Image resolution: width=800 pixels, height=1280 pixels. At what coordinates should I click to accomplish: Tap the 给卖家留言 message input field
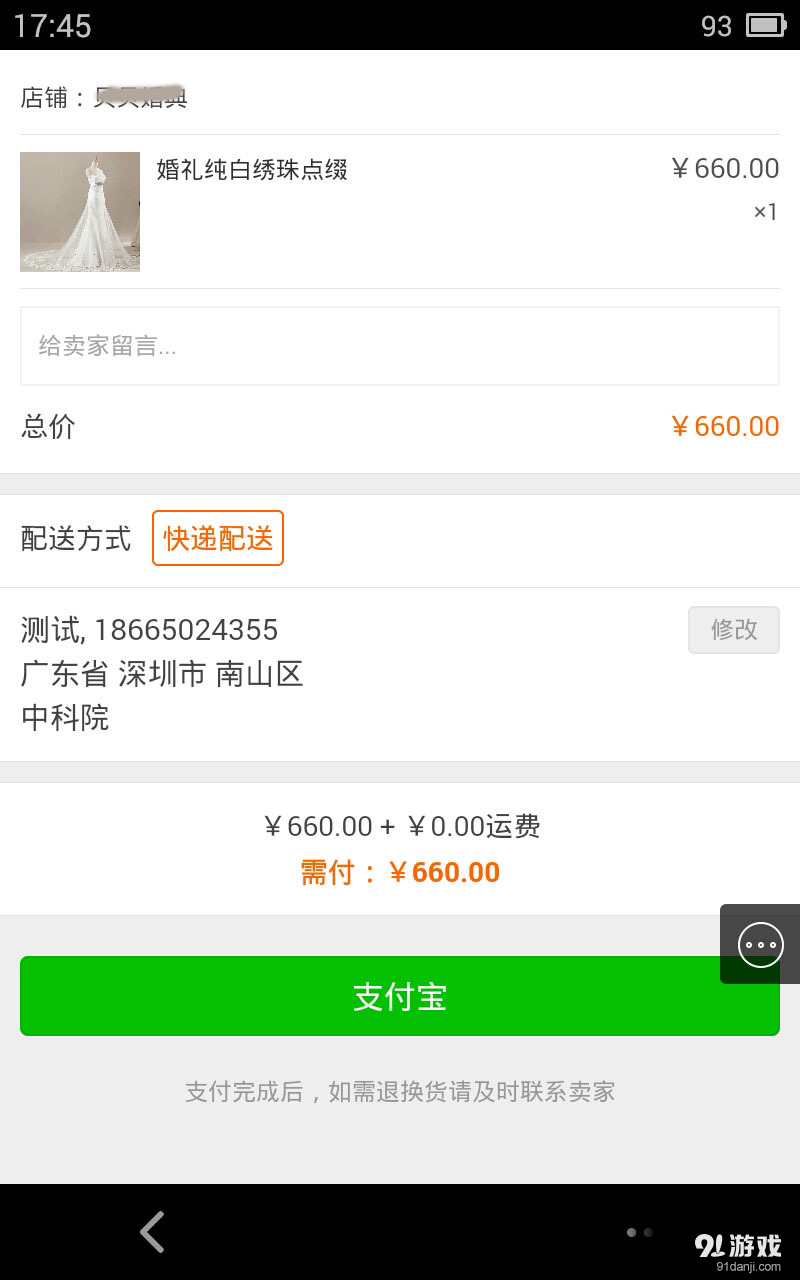pos(400,346)
